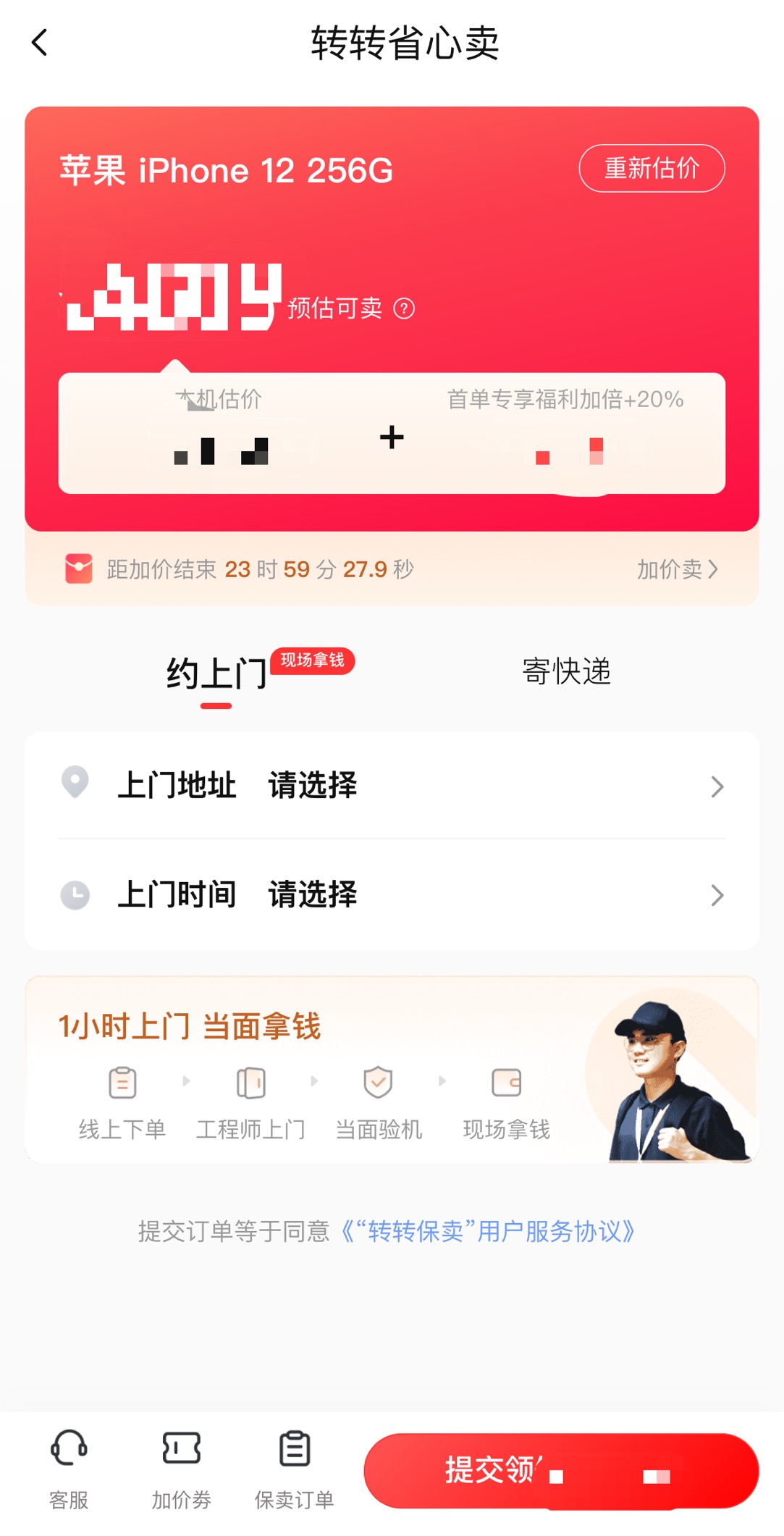The image size is (784, 1536).
Task: Tap the 当面验机 inspection shield icon
Action: (378, 1081)
